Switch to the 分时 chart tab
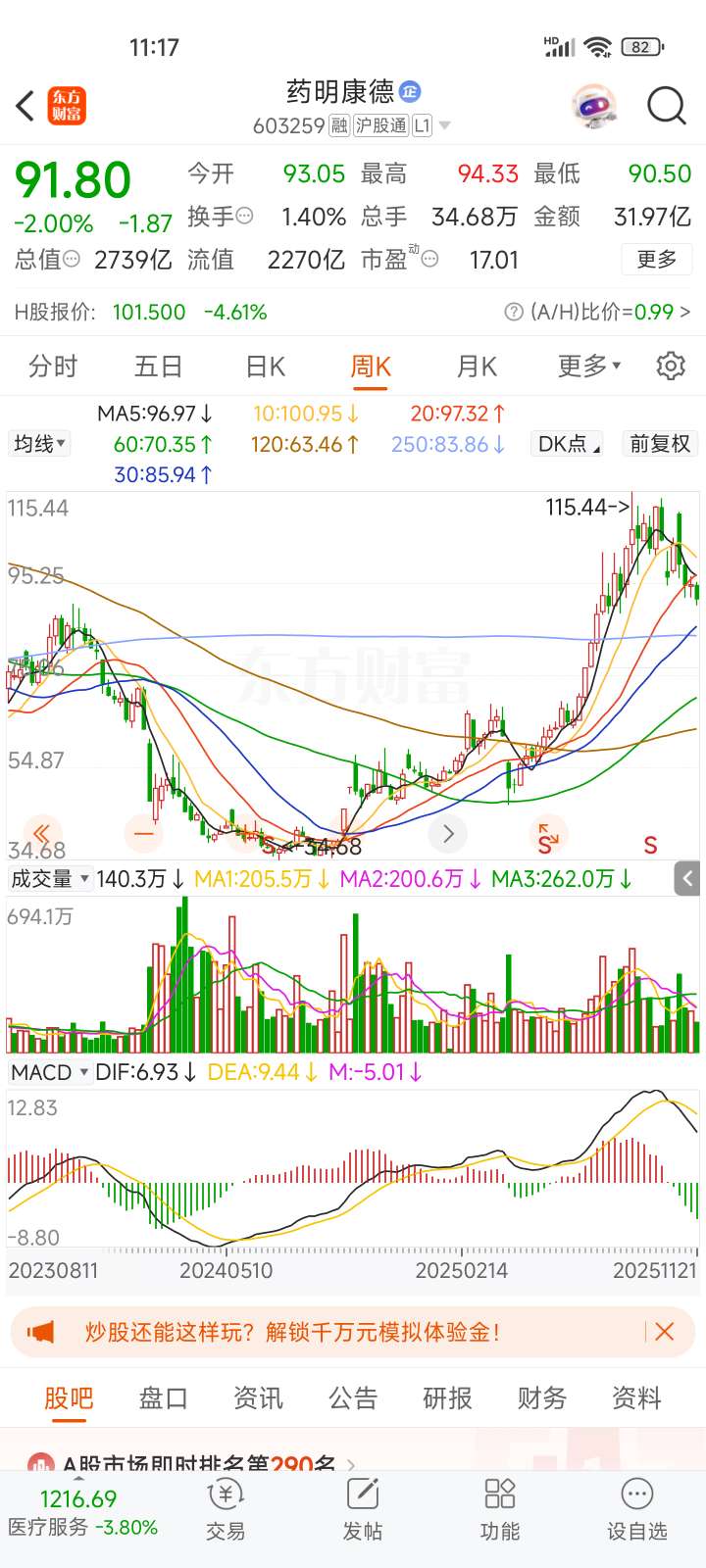The height and width of the screenshot is (1568, 706). point(53,367)
